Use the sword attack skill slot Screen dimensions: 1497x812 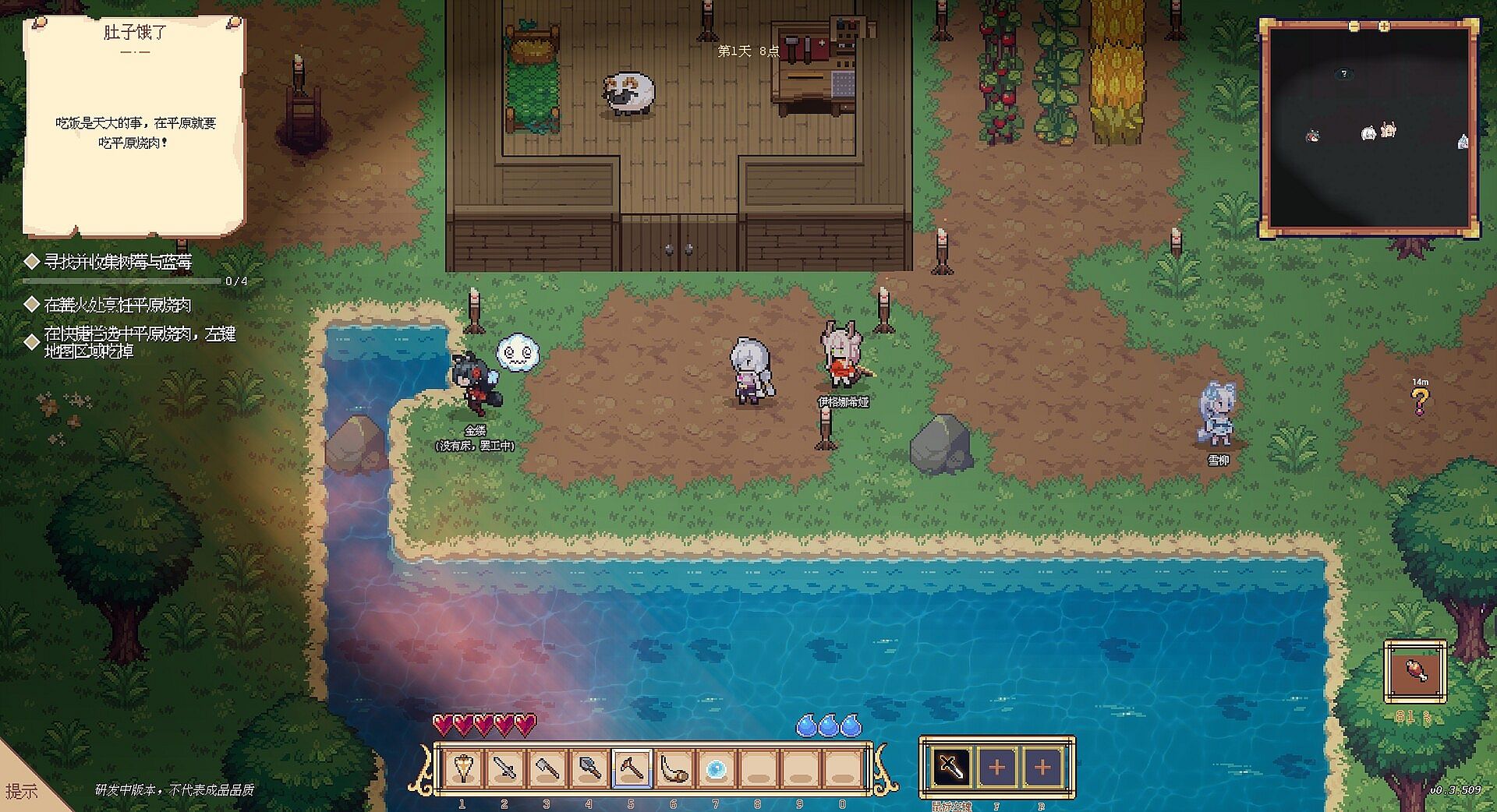pyautogui.click(x=951, y=768)
